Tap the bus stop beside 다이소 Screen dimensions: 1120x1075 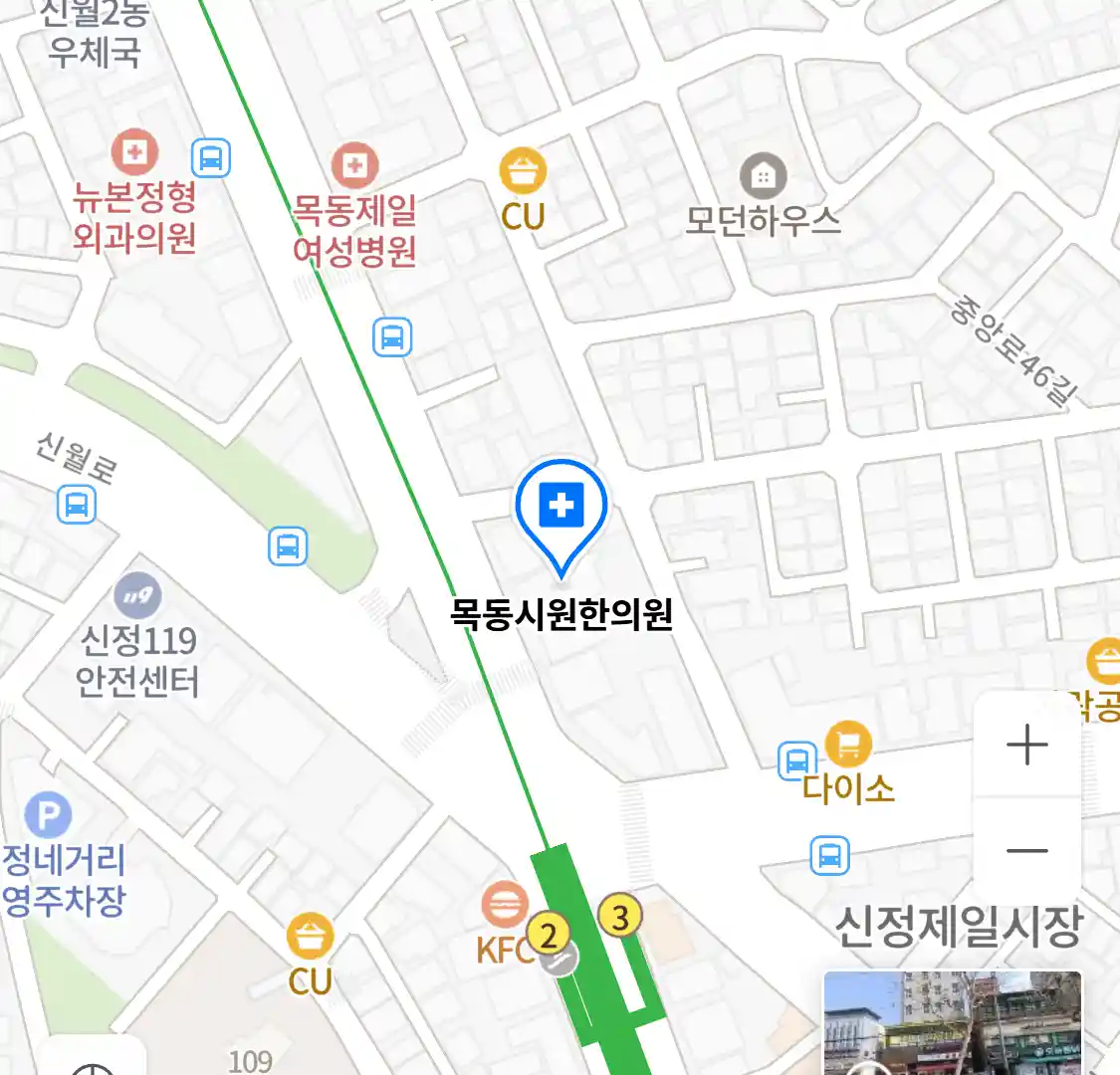(796, 761)
